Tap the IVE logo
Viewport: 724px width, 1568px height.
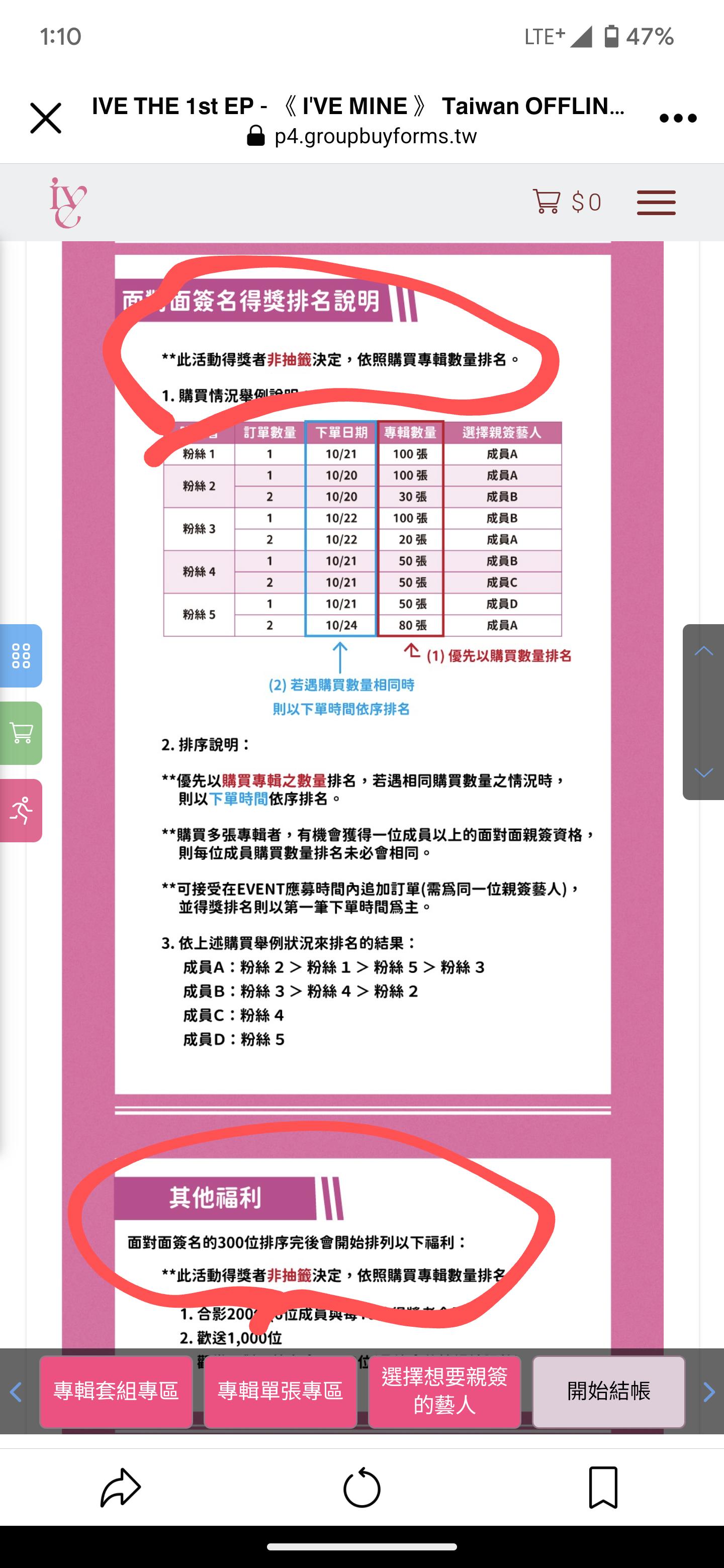pyautogui.click(x=67, y=202)
